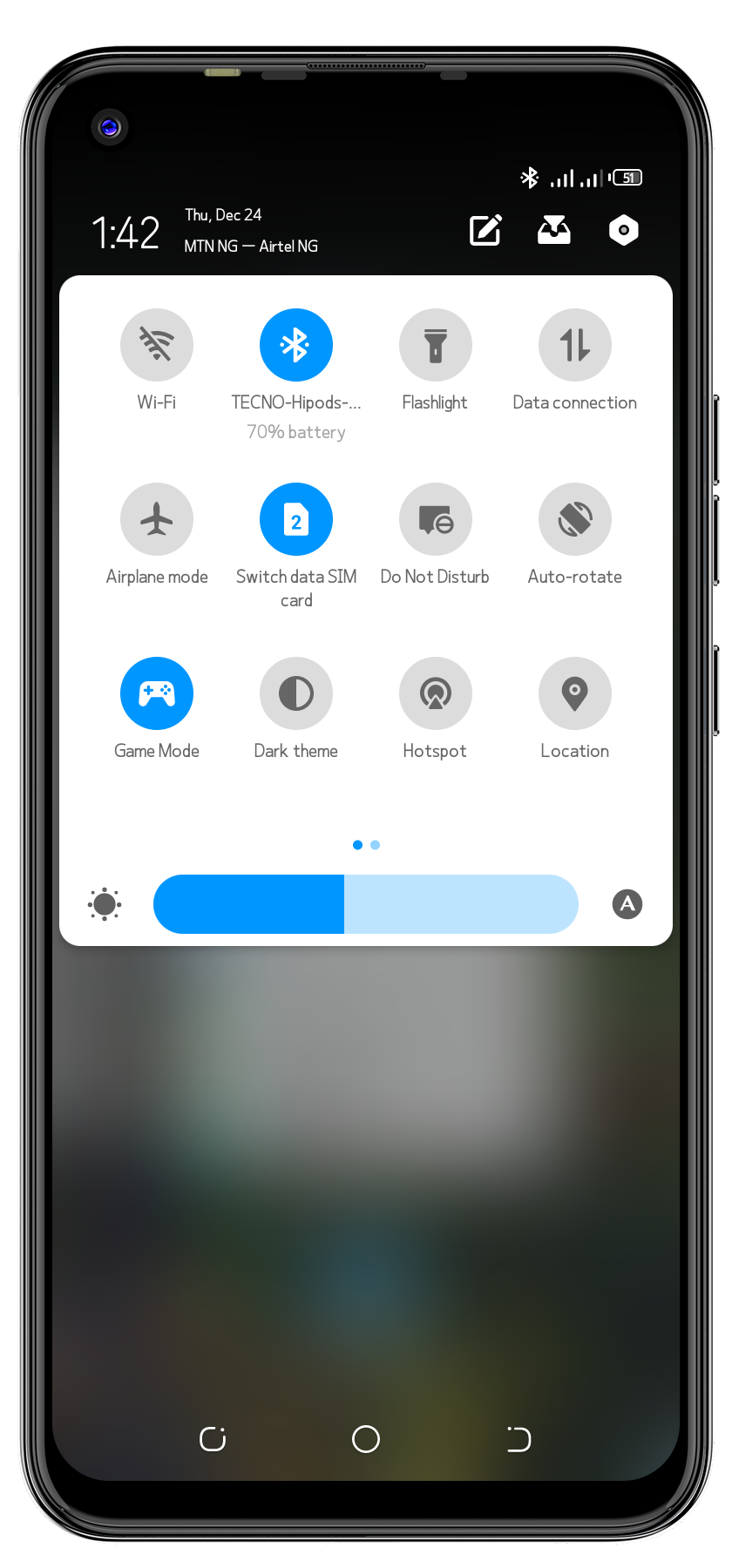This screenshot has height=1568, width=732.
Task: Enable Airplane mode
Action: click(157, 519)
